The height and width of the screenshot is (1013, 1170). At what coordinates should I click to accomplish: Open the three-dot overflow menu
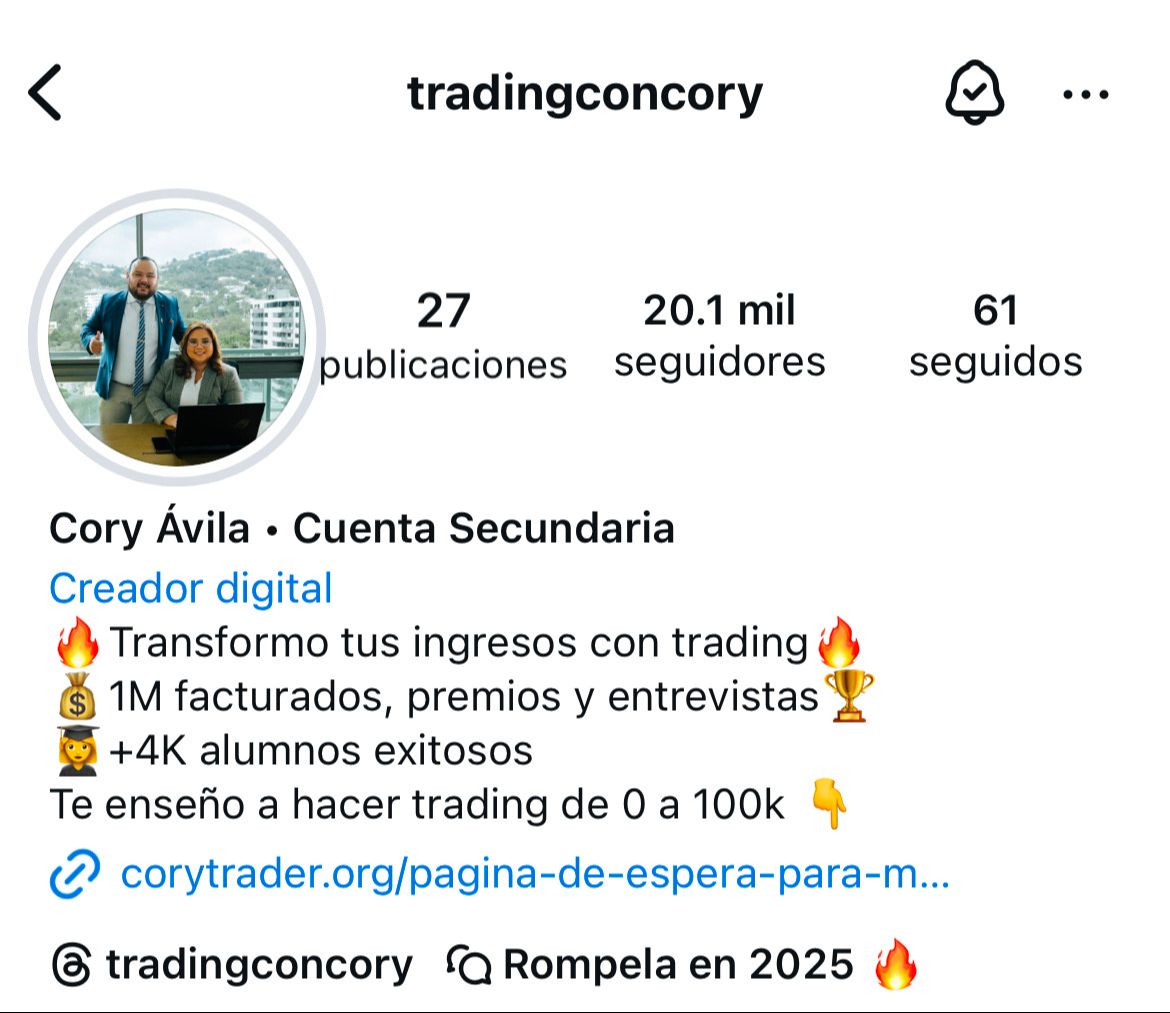pyautogui.click(x=1085, y=95)
